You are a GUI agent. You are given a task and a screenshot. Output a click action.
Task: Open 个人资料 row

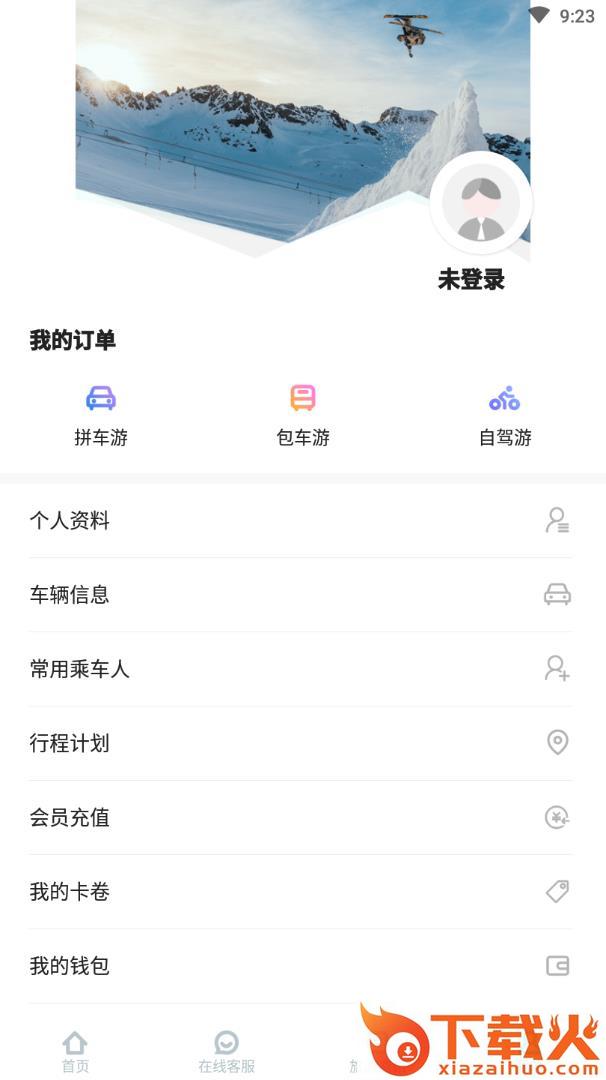pos(300,521)
